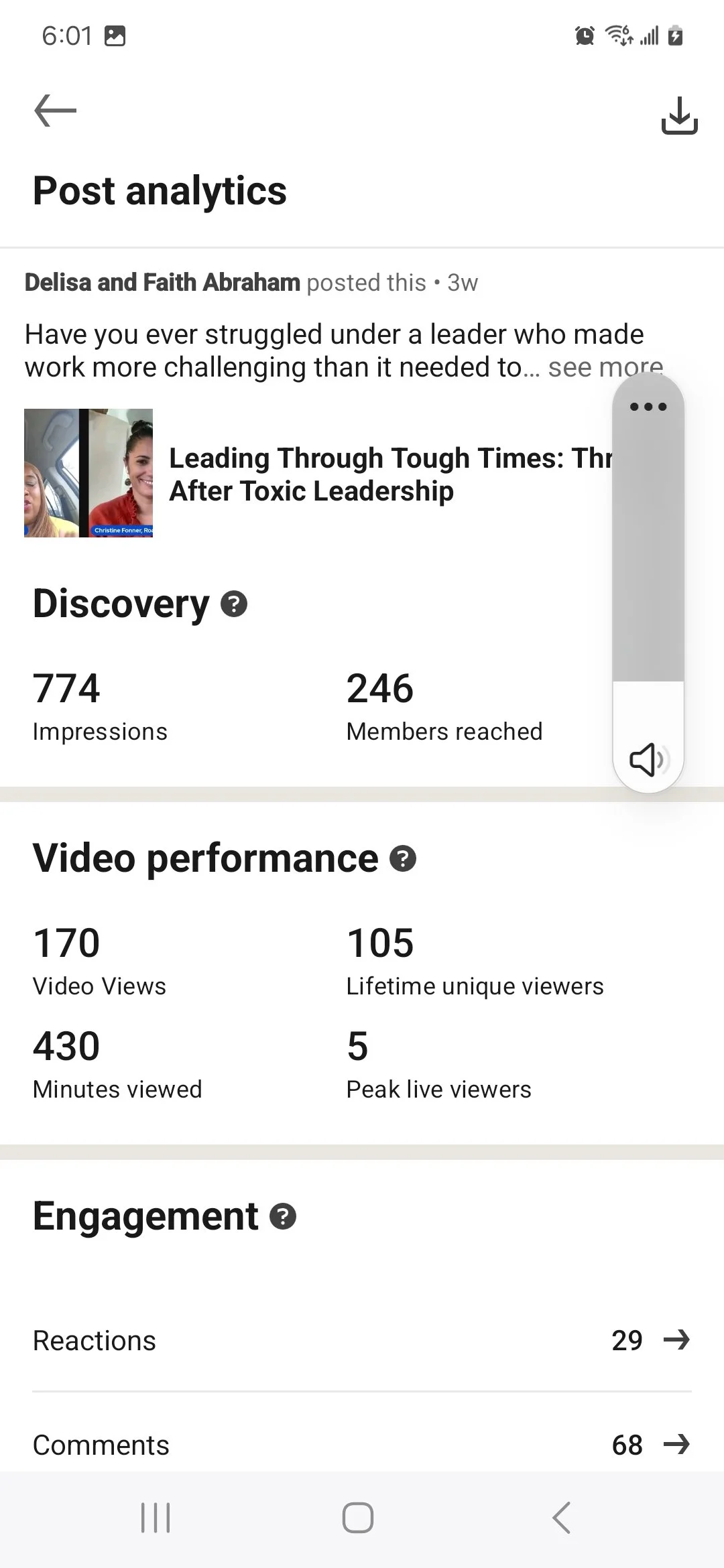Go to the home screen
The image size is (724, 1568).
tap(358, 1518)
